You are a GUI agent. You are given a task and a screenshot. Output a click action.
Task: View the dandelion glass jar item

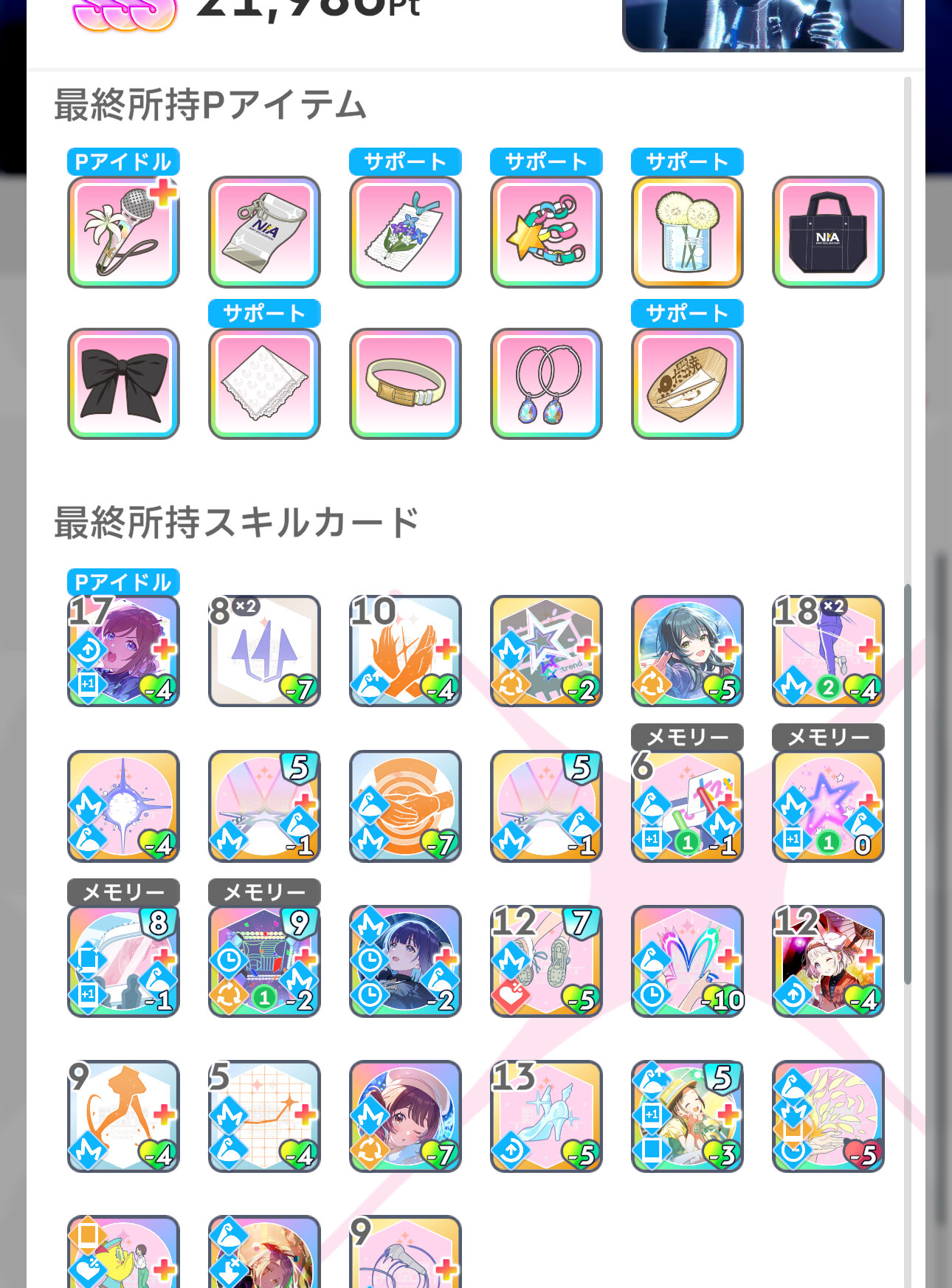coord(687,232)
